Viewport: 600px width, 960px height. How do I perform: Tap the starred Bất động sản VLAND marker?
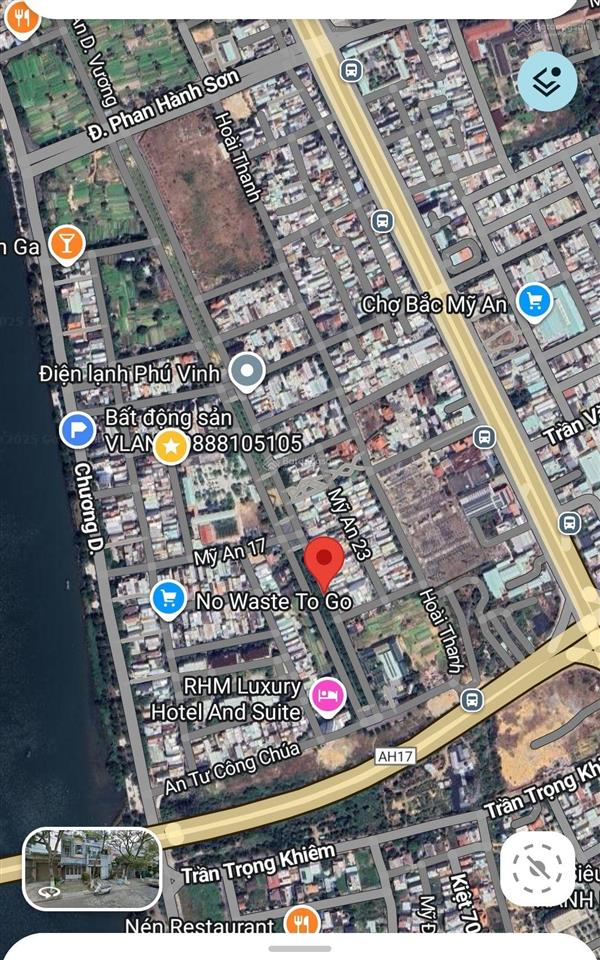pyautogui.click(x=172, y=446)
